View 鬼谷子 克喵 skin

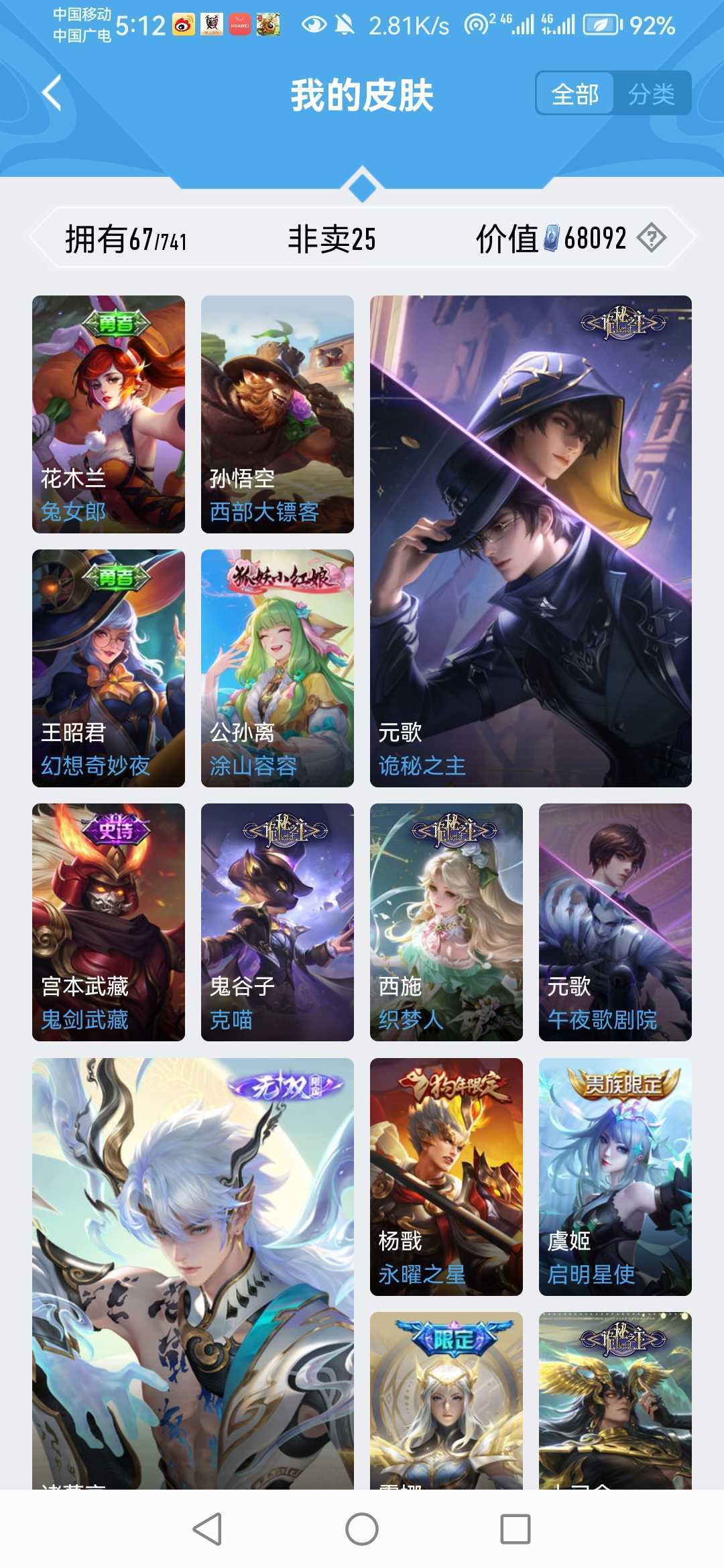click(x=278, y=922)
